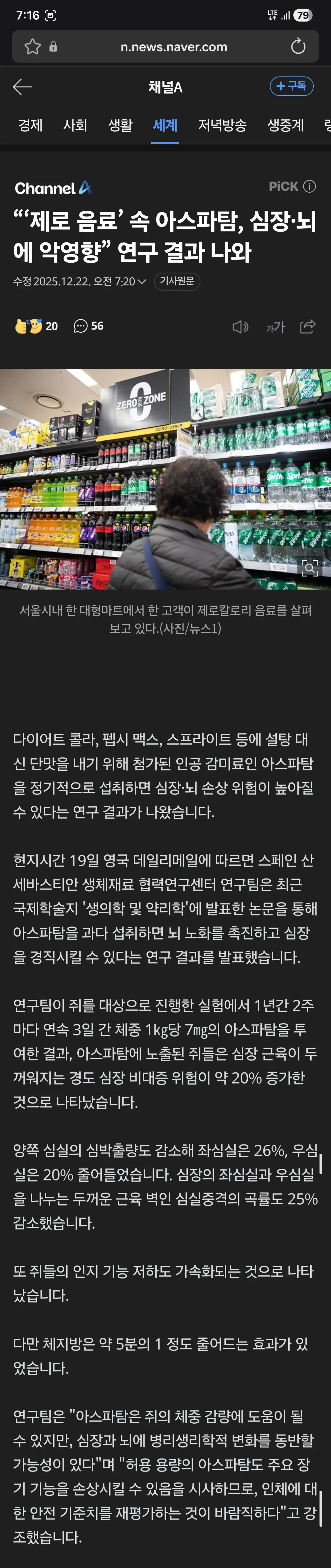331x1568 pixels.
Task: Switch to the 사회 tab
Action: tap(75, 125)
